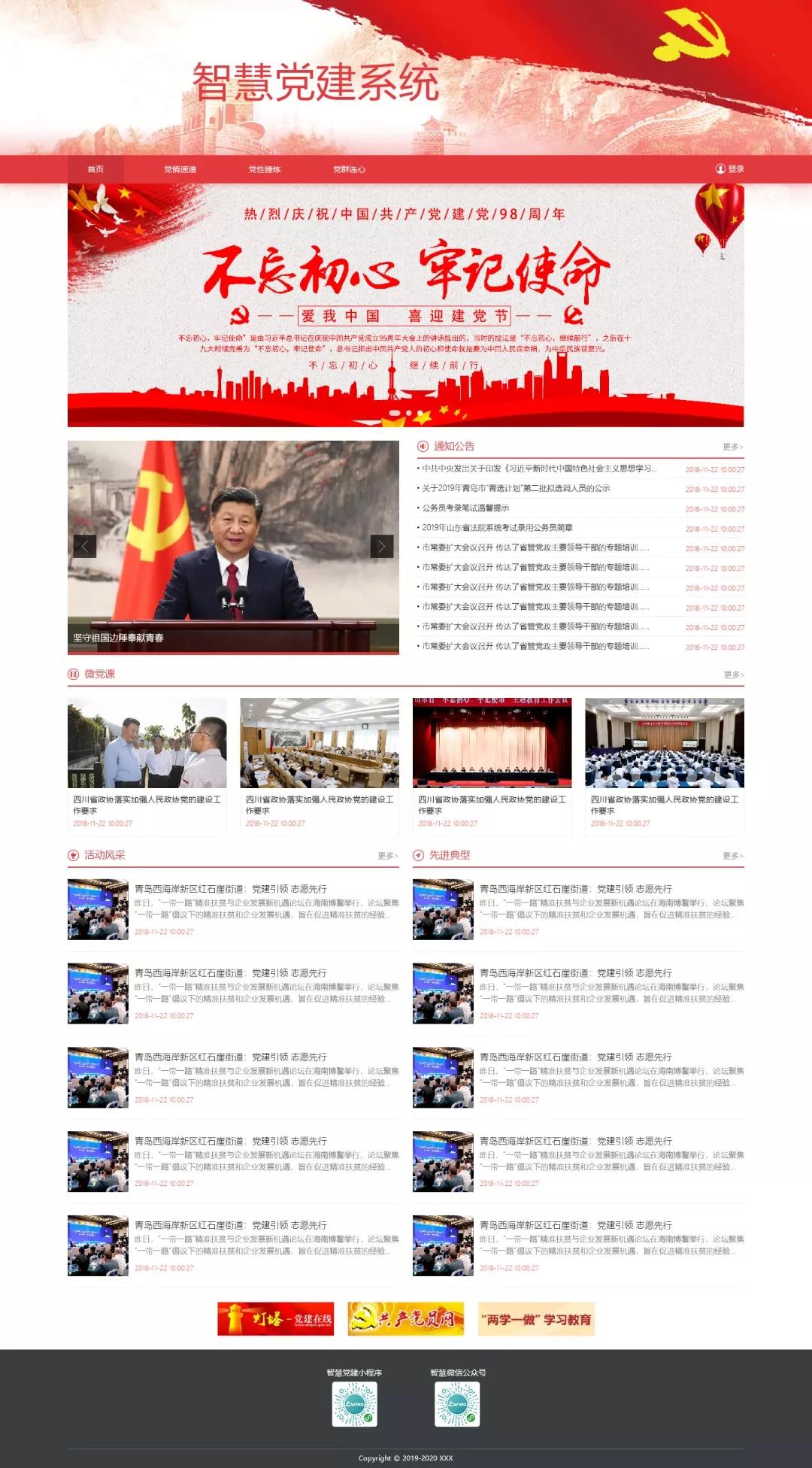This screenshot has height=1468, width=812.
Task: Show previous slide in photo carousel
Action: [x=84, y=546]
